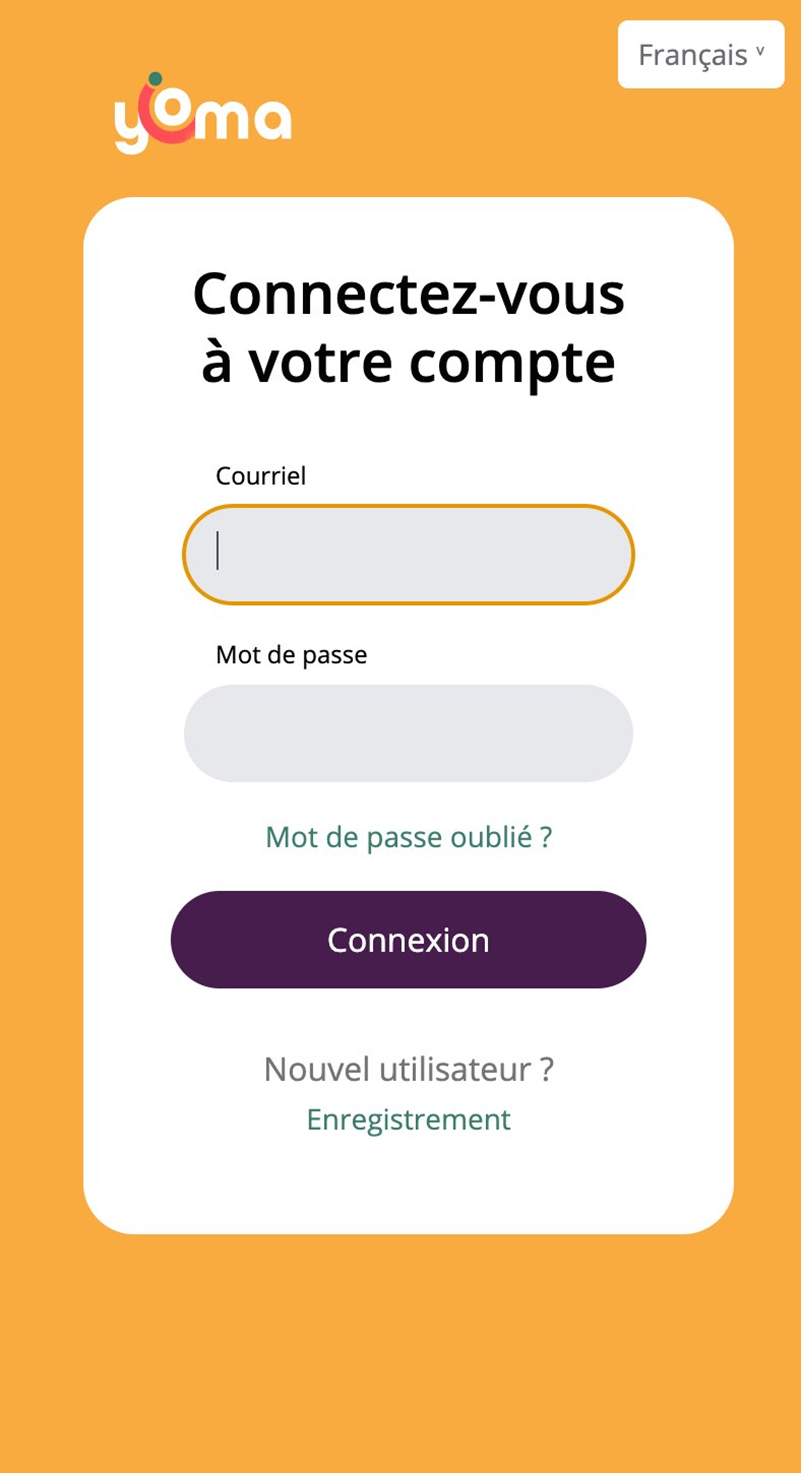Open the Enregistrement sign-up link
801x1473 pixels.
click(408, 1119)
